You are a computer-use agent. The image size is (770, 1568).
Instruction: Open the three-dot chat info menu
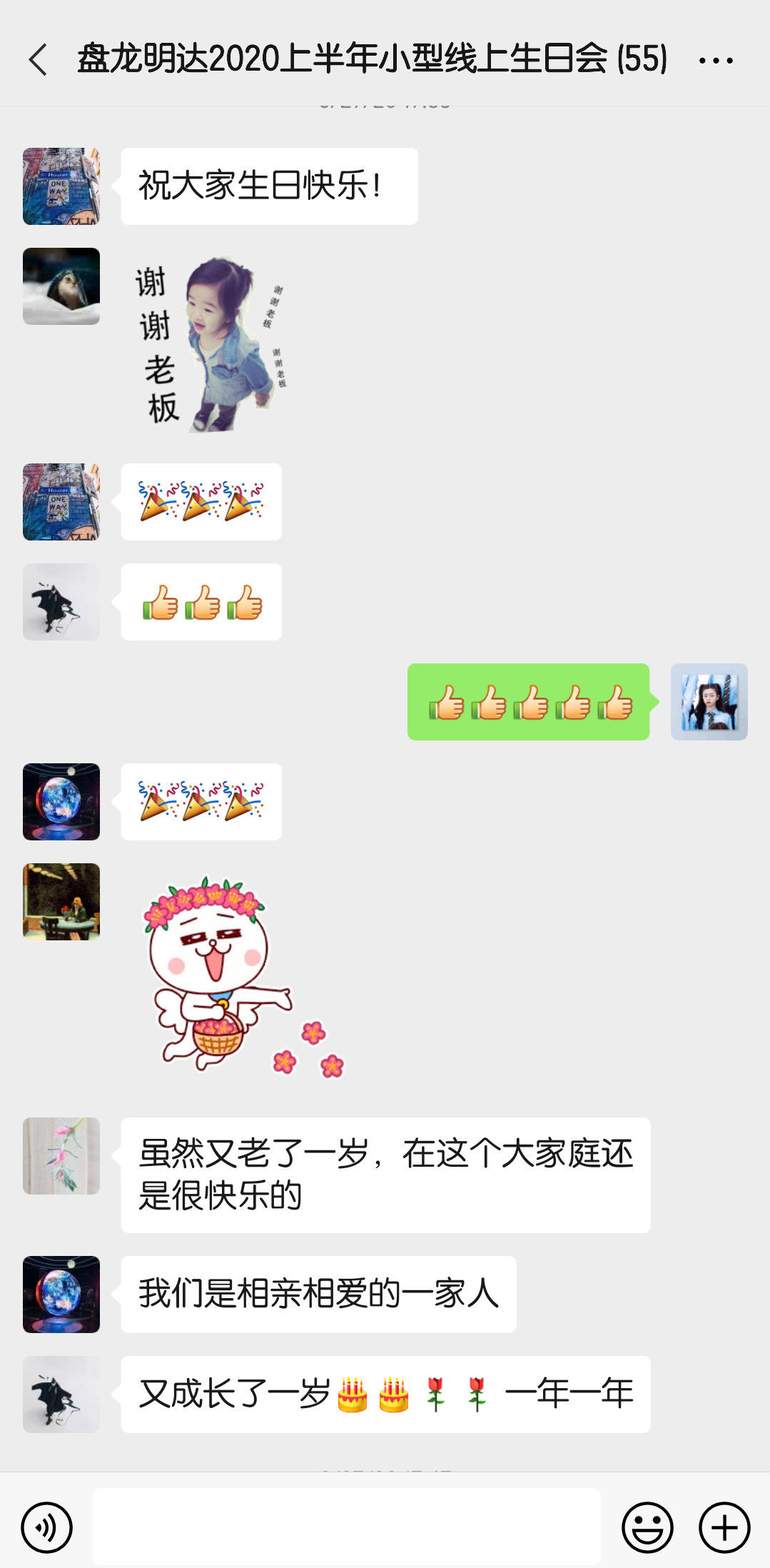(x=716, y=61)
